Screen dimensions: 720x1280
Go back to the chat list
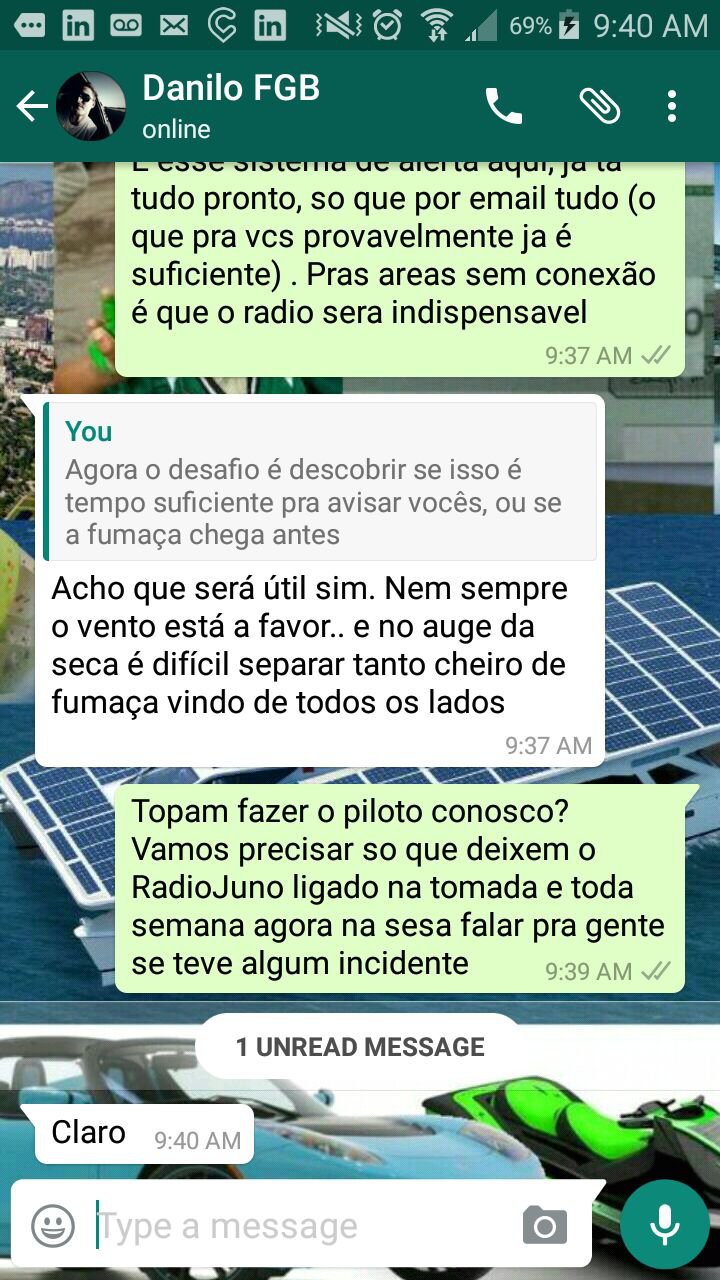point(32,106)
